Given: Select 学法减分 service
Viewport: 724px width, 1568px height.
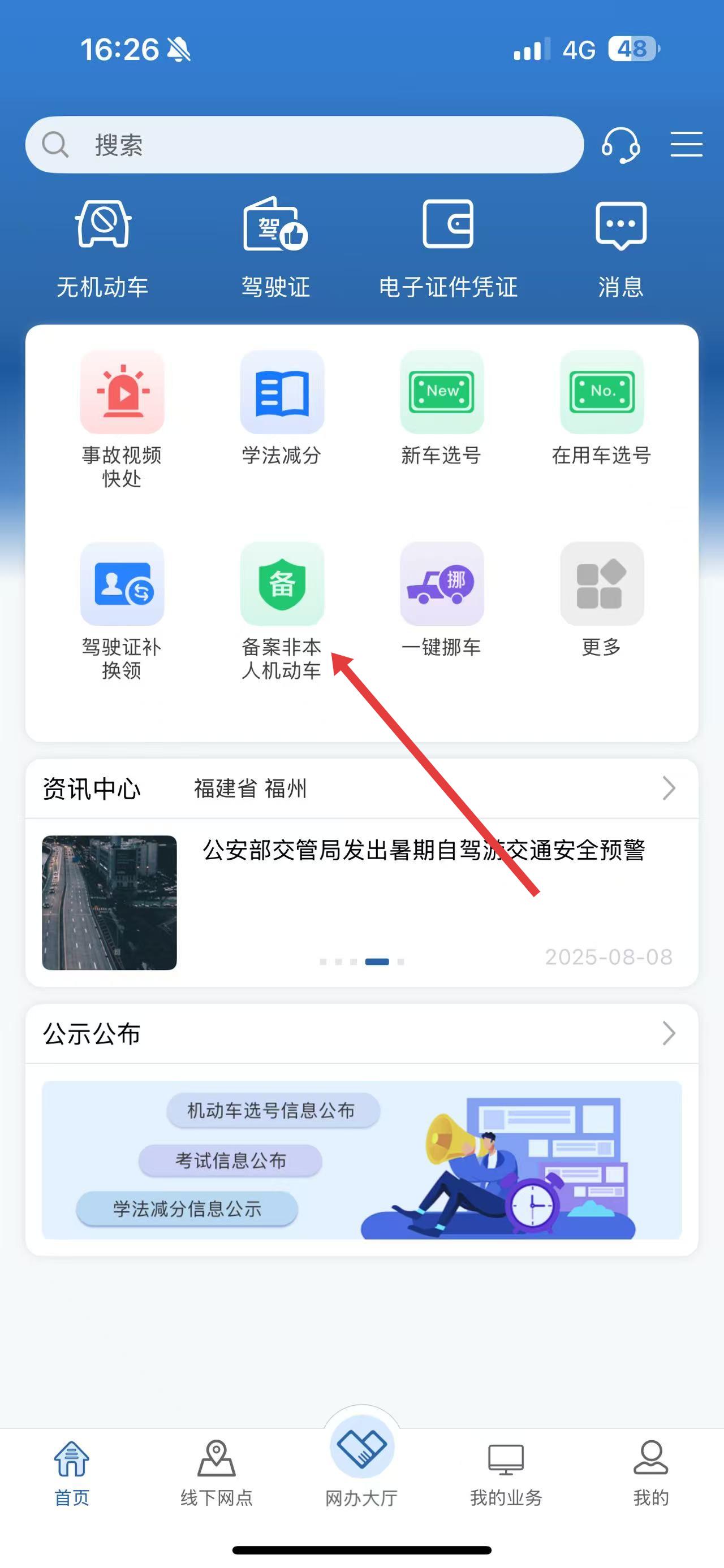Looking at the screenshot, I should click(x=282, y=406).
